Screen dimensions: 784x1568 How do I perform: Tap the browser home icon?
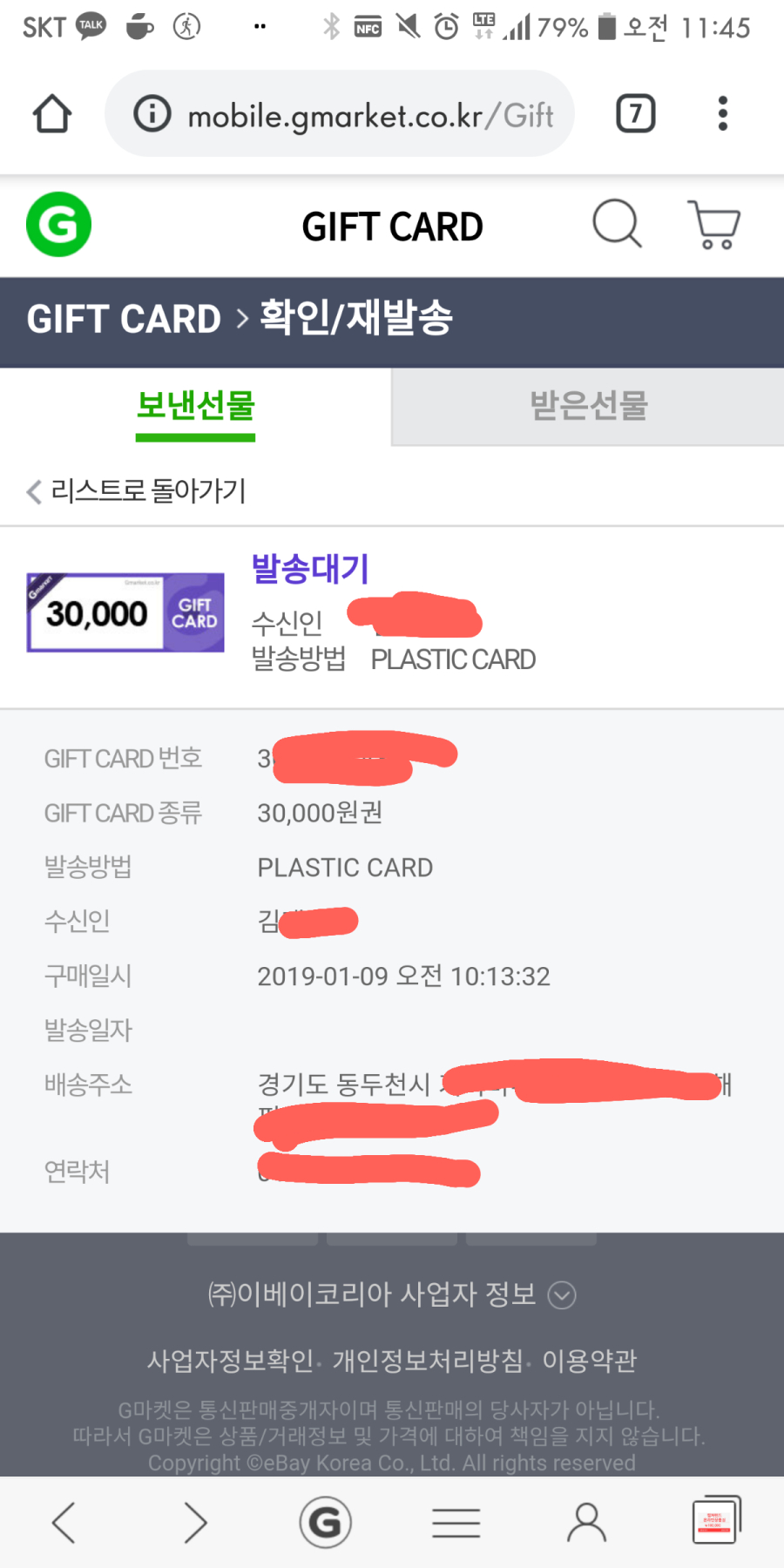51,114
